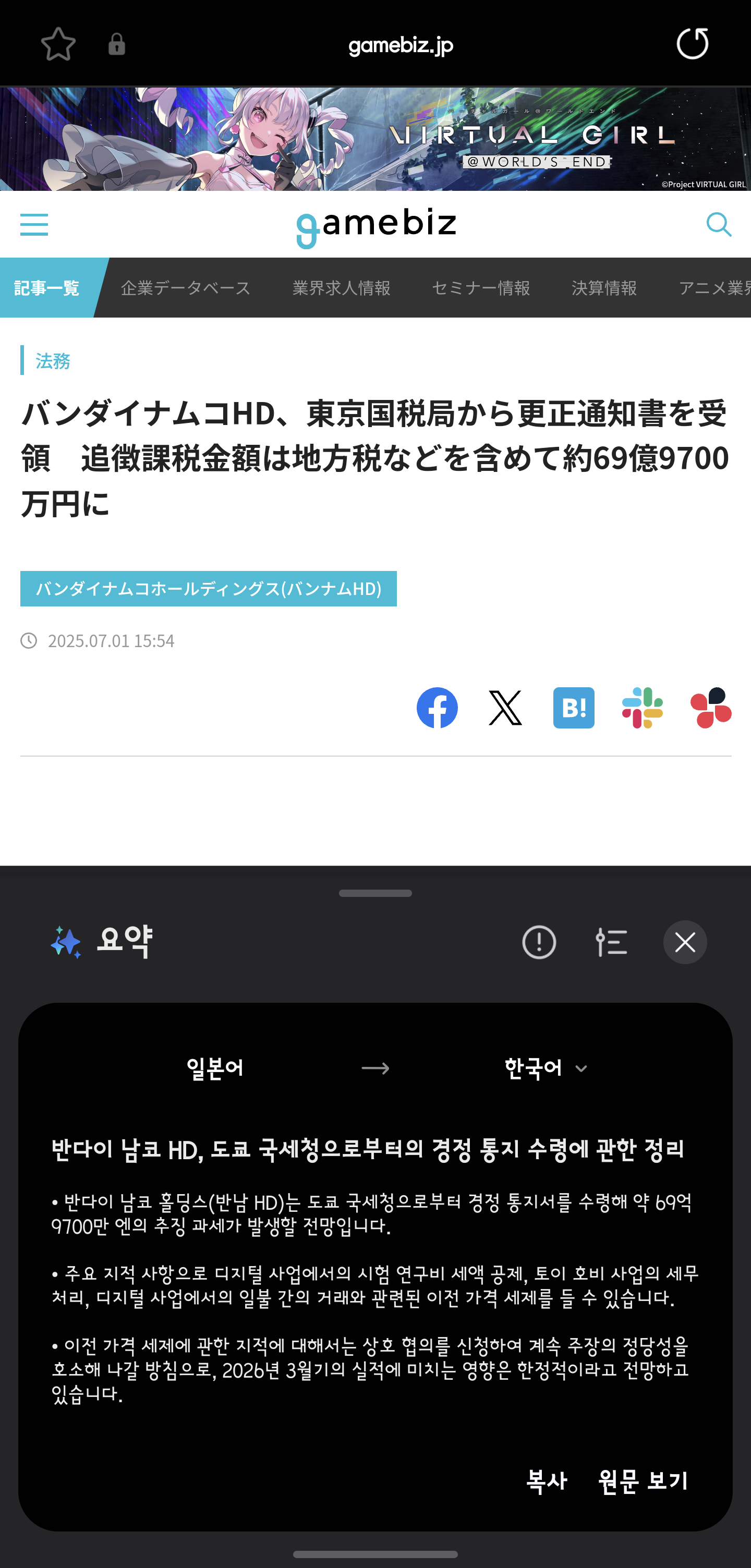Switch to the 企業データベース tab
Screen dimensions: 751x1568
click(186, 288)
